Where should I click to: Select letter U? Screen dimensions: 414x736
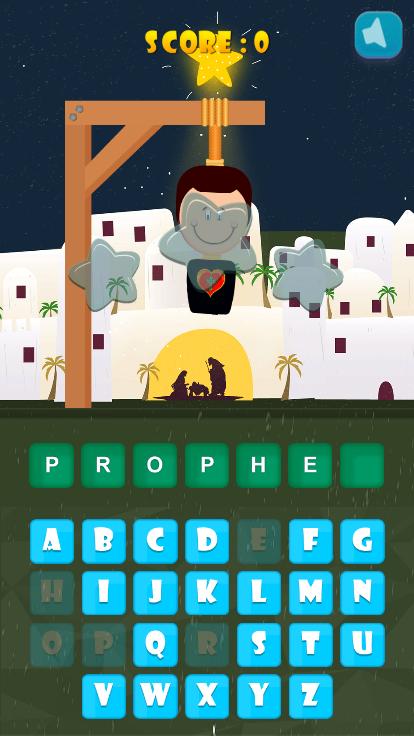362,644
